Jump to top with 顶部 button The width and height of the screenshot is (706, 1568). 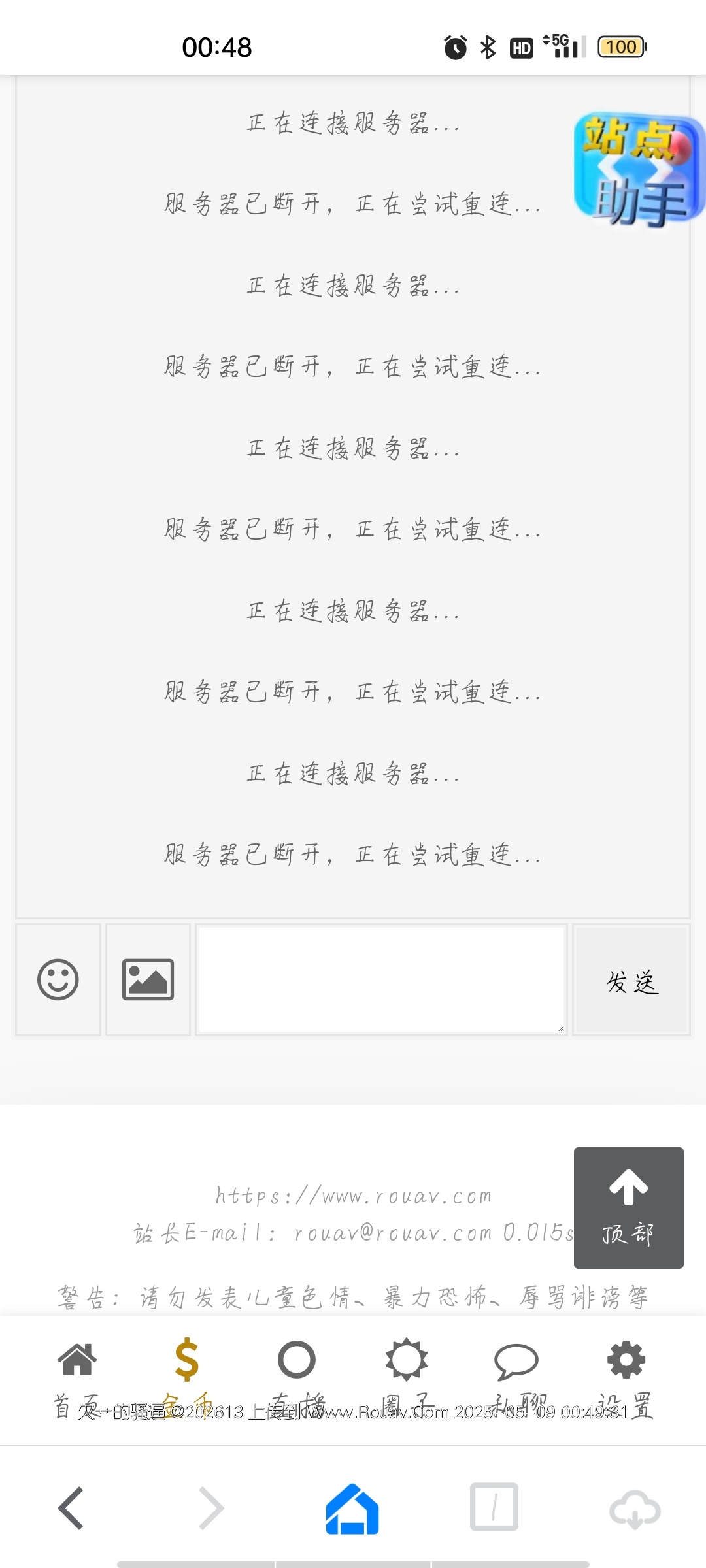point(628,1207)
